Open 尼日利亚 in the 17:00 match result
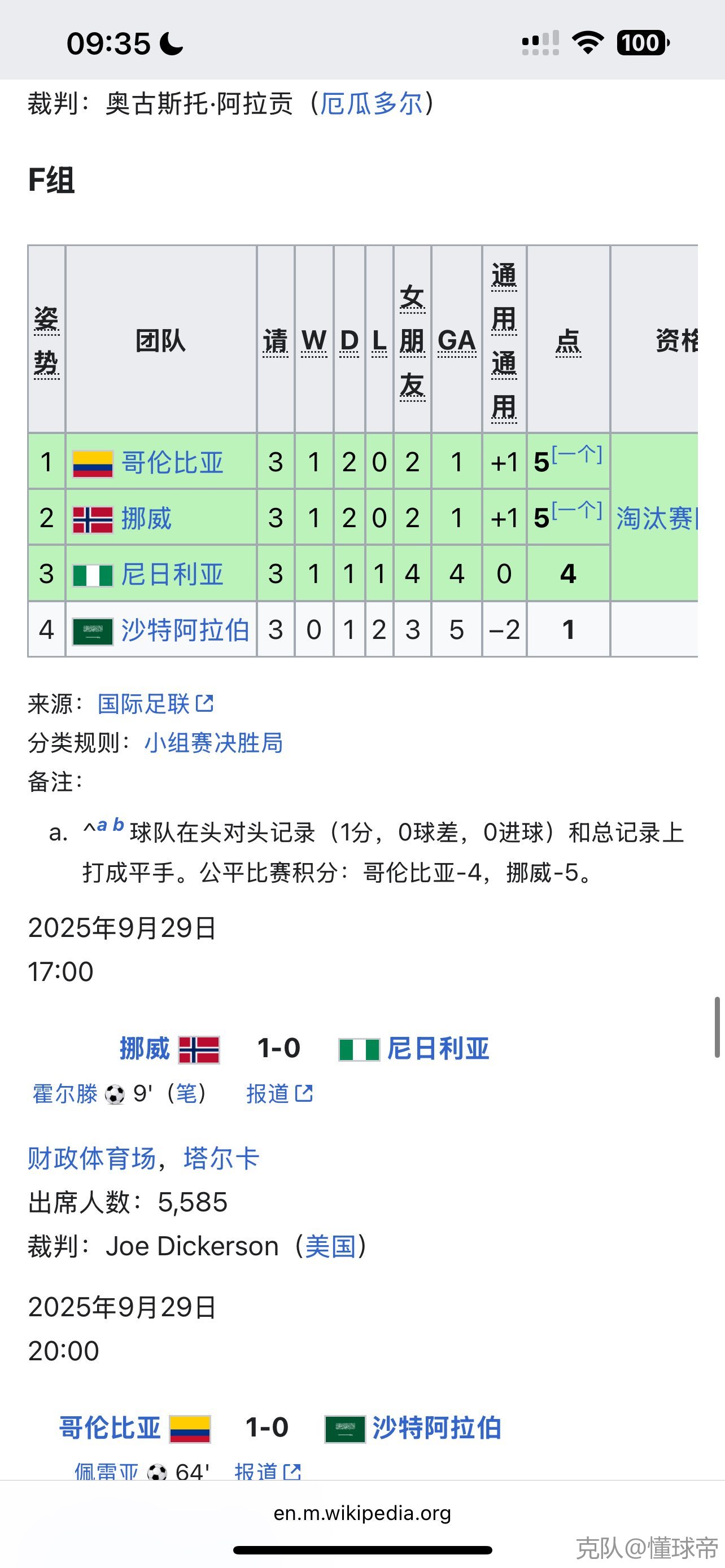Screen dimensions: 725x1568 tap(438, 1049)
